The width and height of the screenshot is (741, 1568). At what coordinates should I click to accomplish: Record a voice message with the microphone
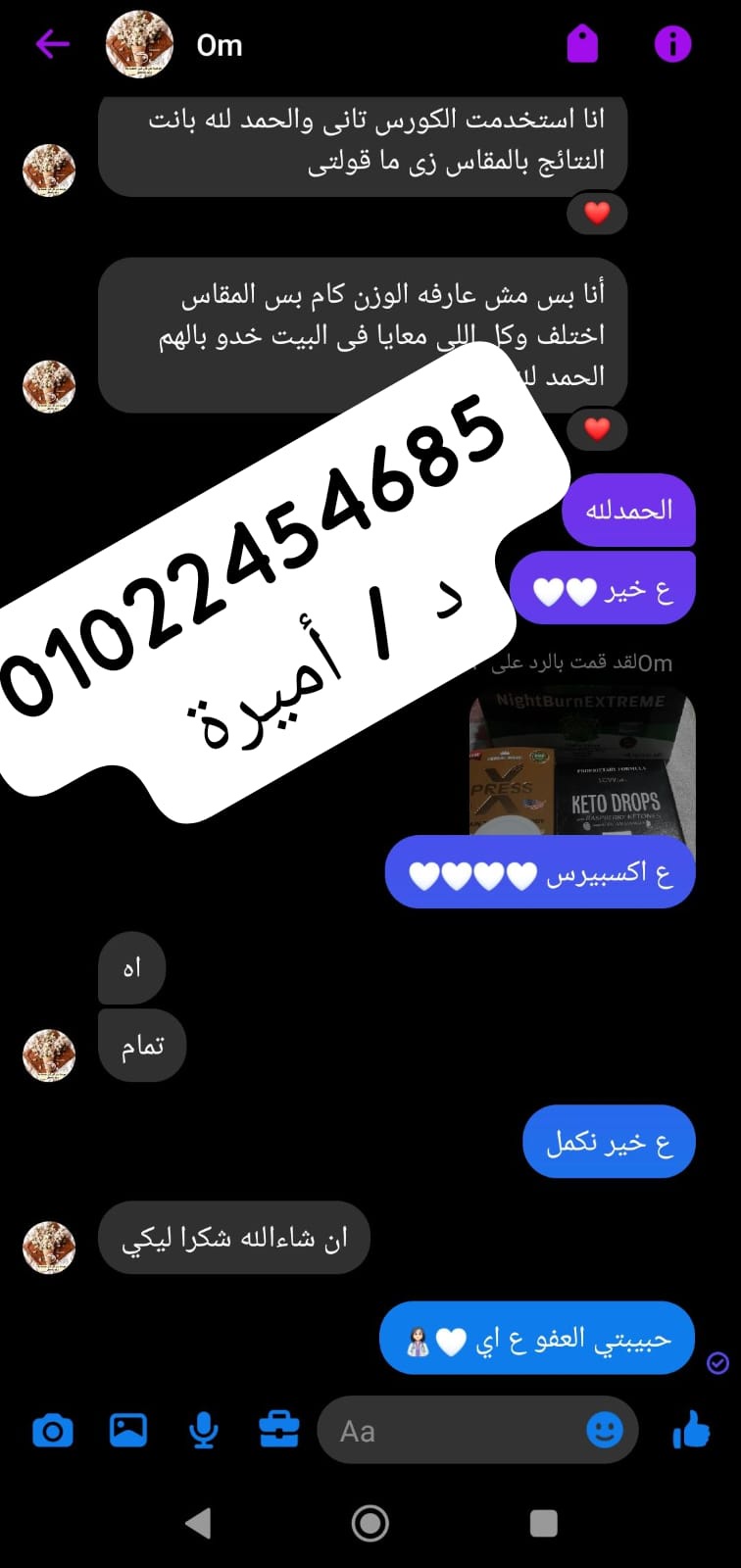[x=204, y=1431]
